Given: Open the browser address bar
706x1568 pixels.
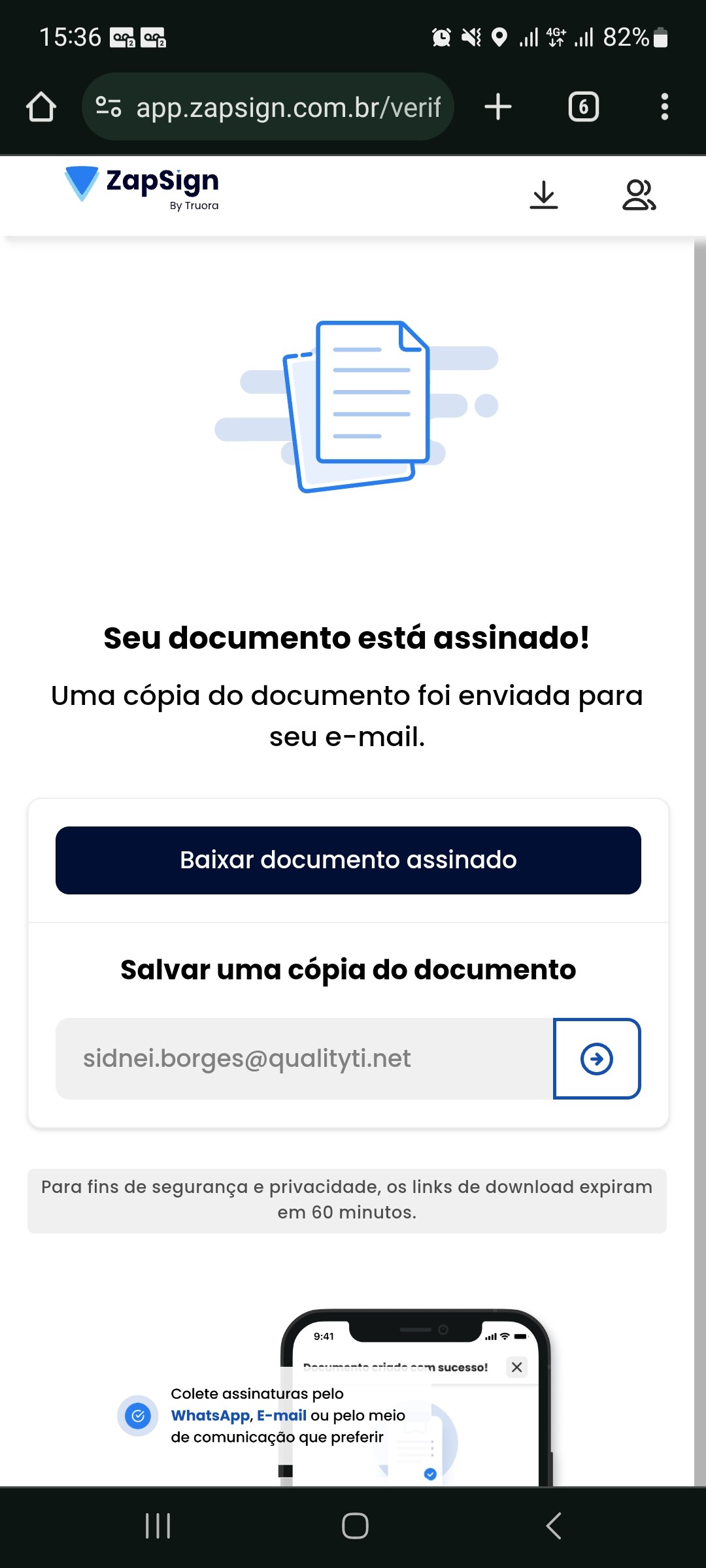Looking at the screenshot, I should [288, 107].
